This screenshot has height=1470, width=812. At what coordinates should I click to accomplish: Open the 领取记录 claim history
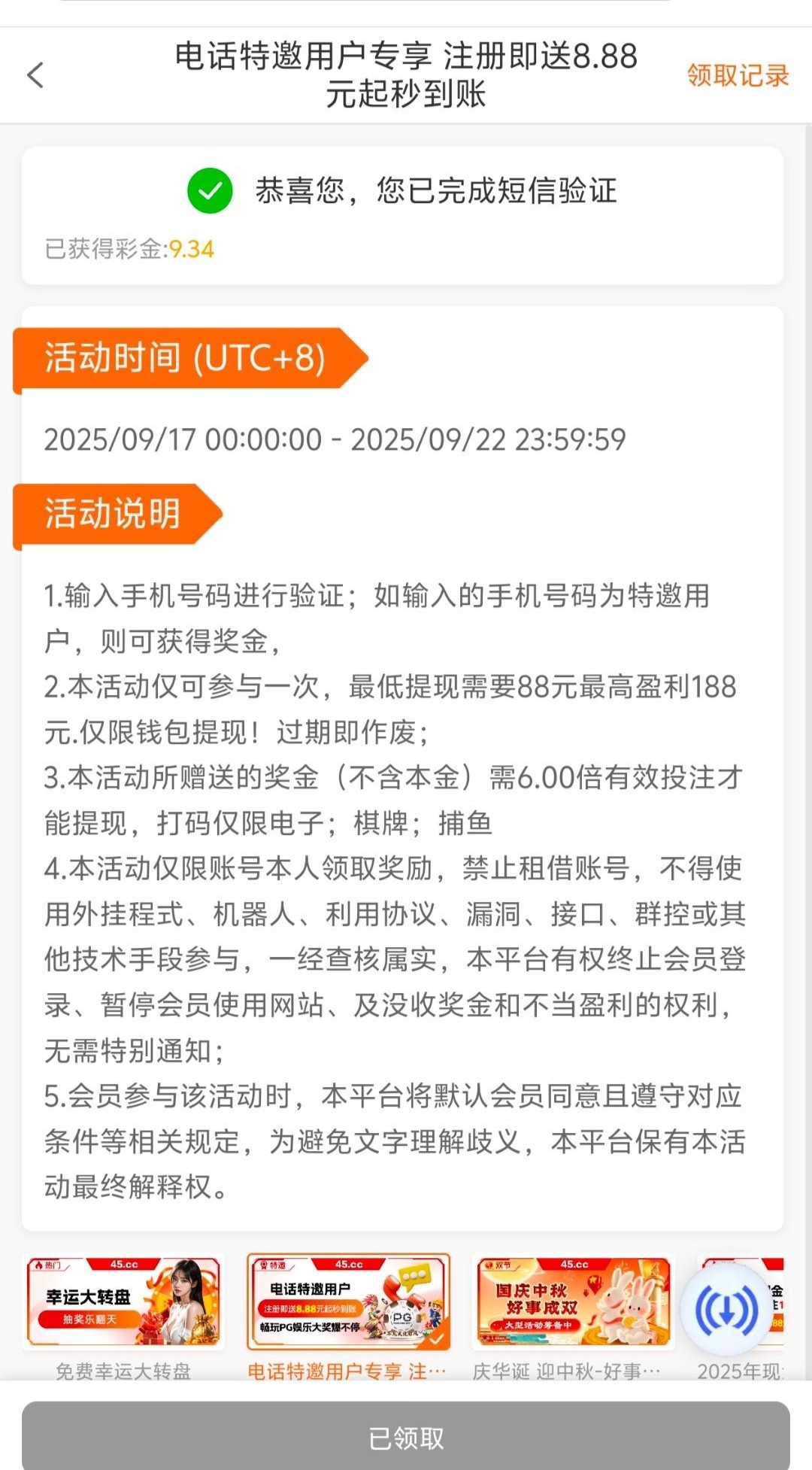(x=737, y=75)
